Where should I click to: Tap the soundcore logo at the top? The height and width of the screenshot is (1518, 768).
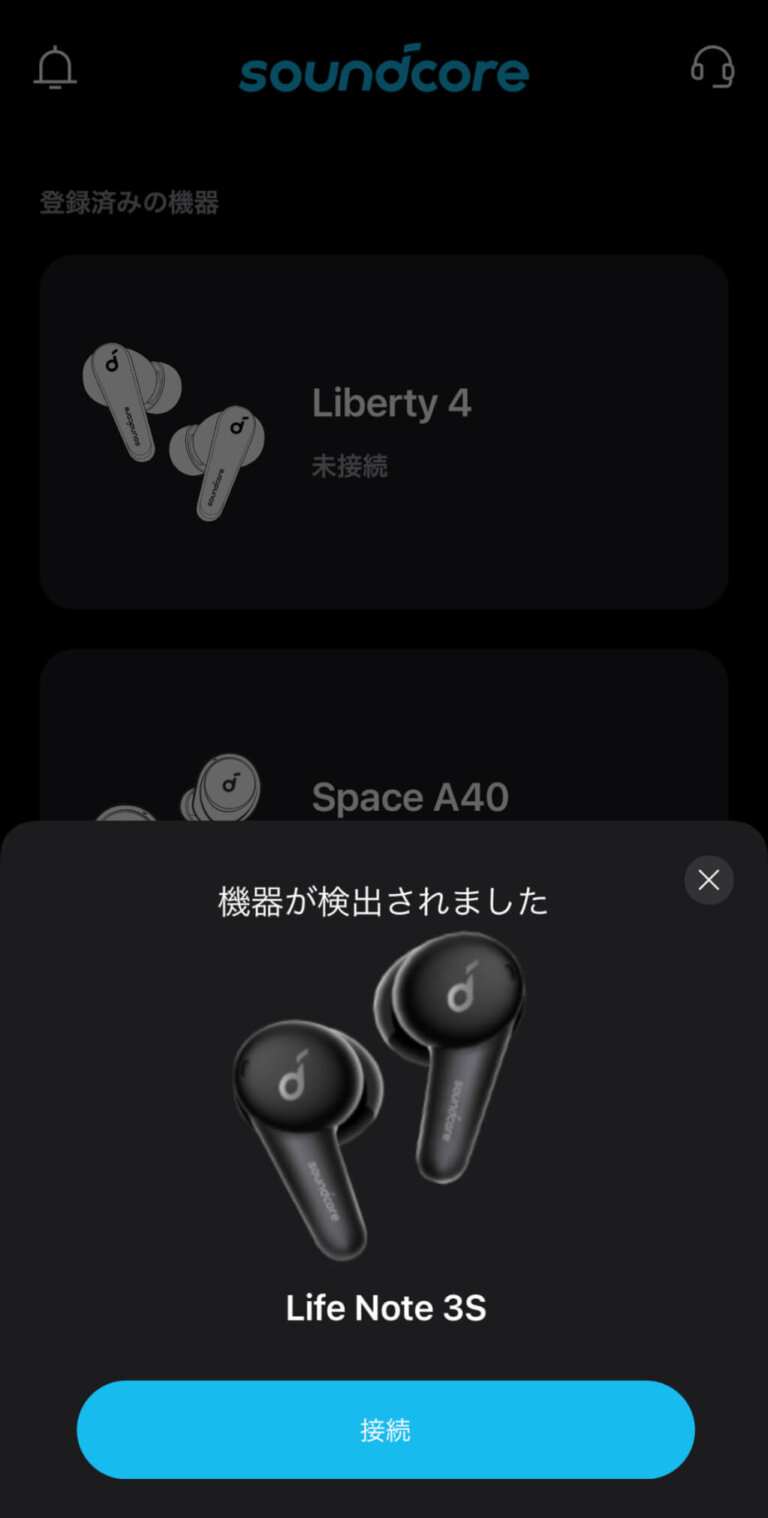[384, 68]
